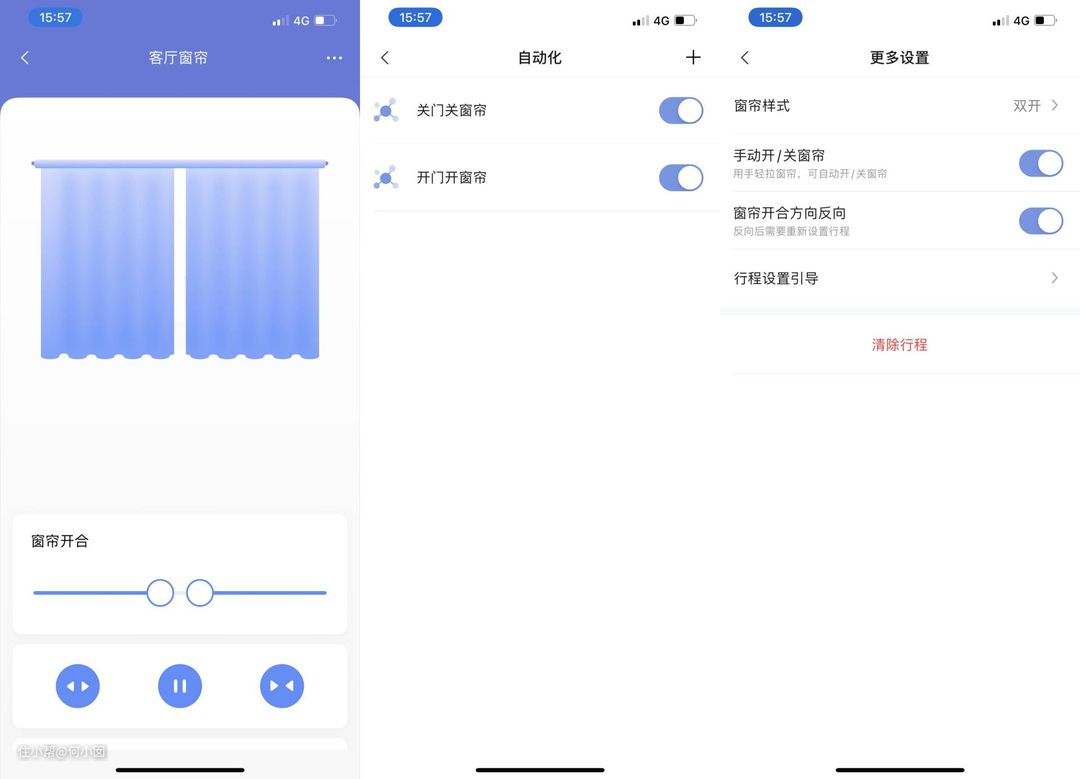
Task: Disable the 开门开窗帘 automation
Action: (681, 177)
